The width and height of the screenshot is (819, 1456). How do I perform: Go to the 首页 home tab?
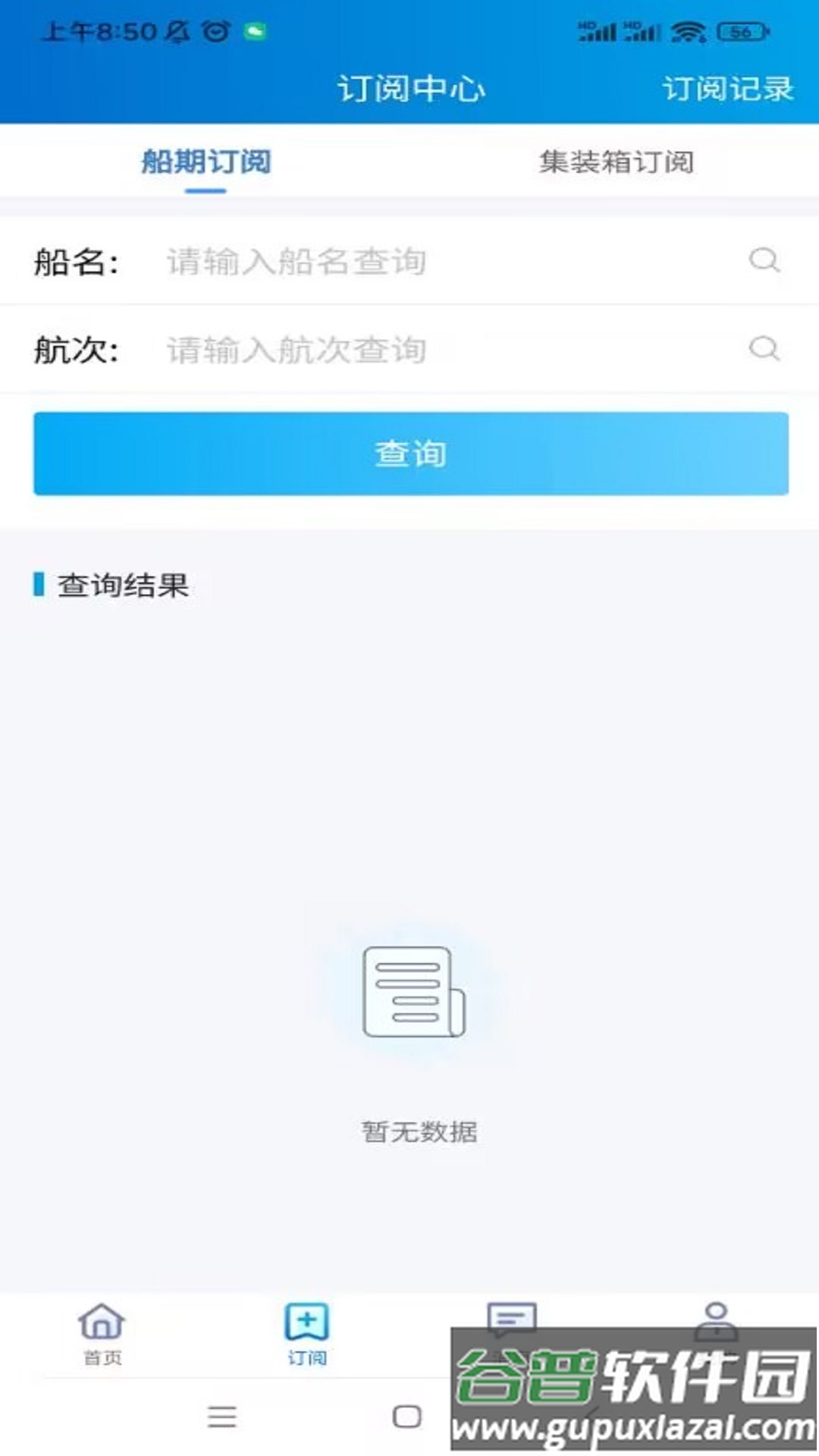102,1333
